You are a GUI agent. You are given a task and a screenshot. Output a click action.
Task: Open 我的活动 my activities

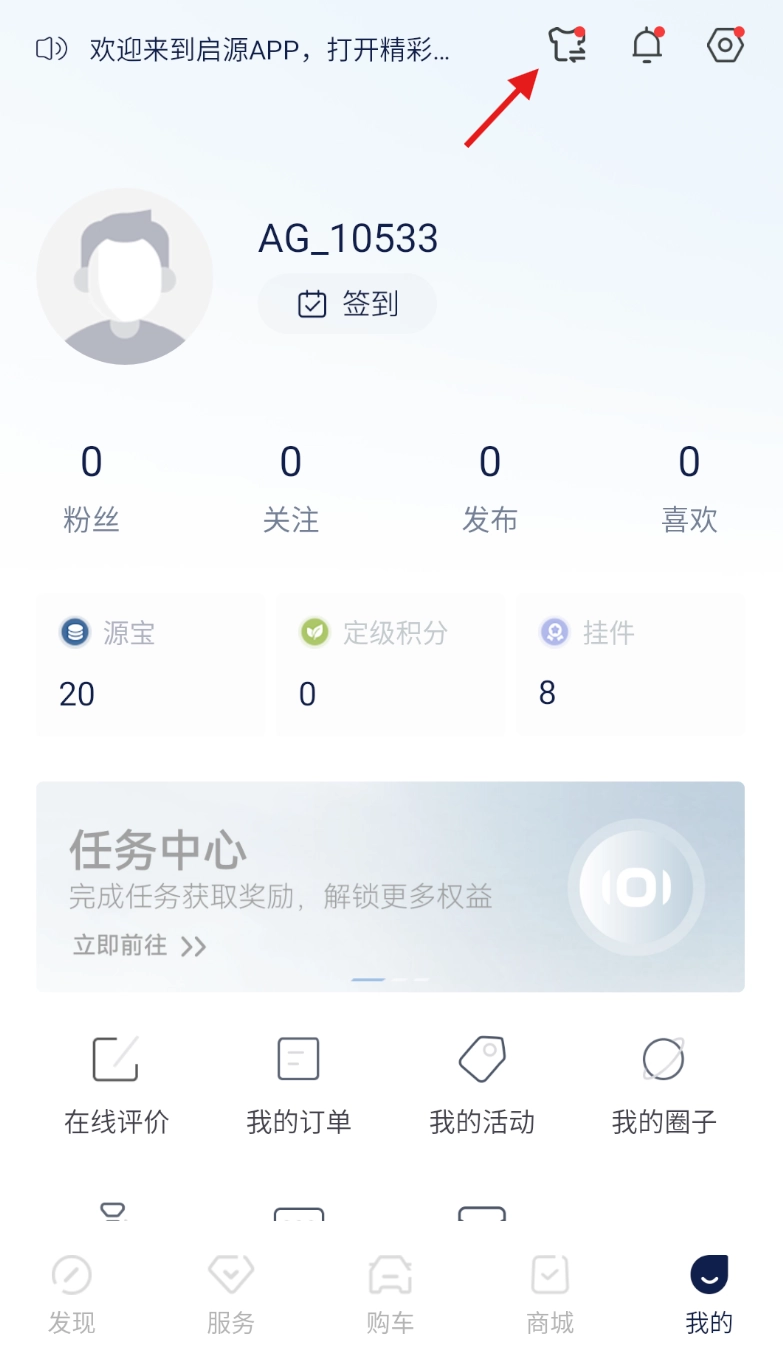pos(482,1085)
